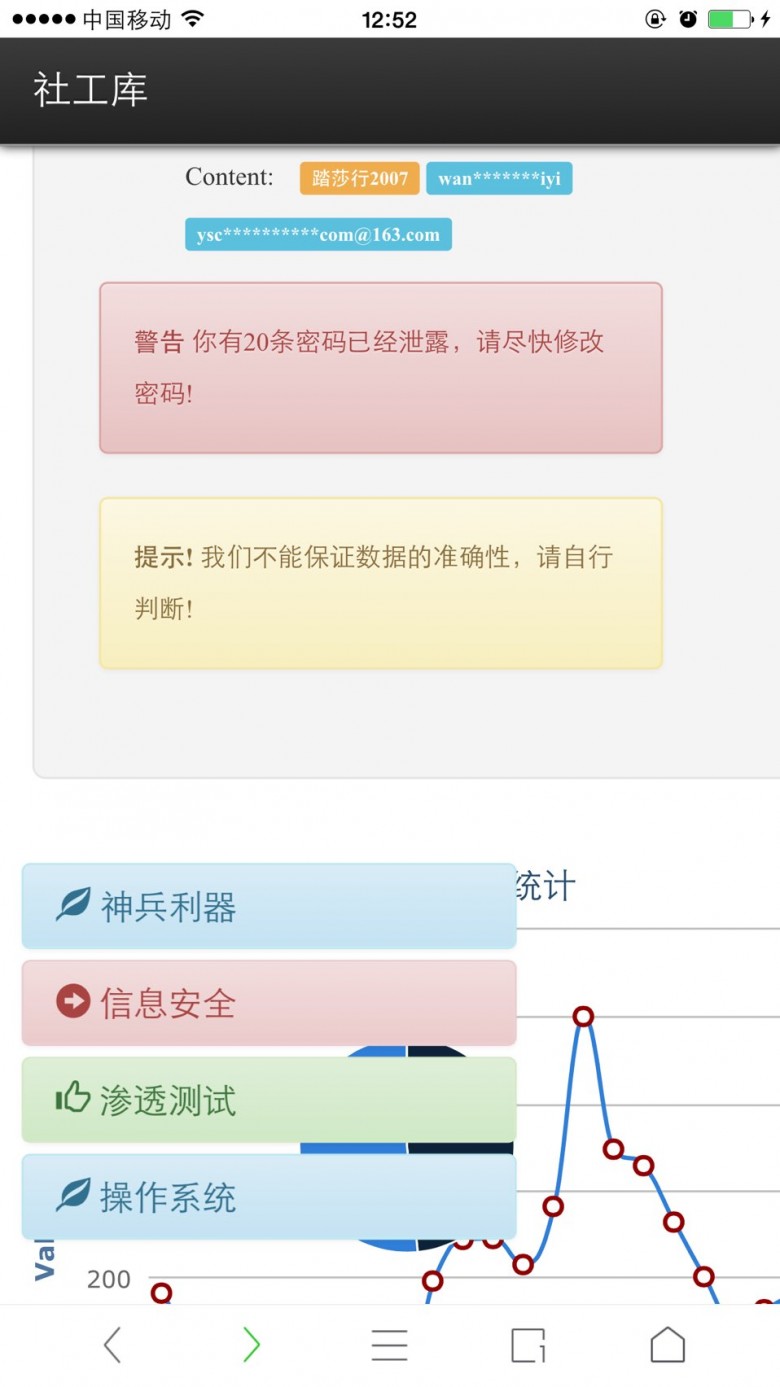The height and width of the screenshot is (1387, 780).
Task: Tap the browser back arrow
Action: pos(112,1345)
